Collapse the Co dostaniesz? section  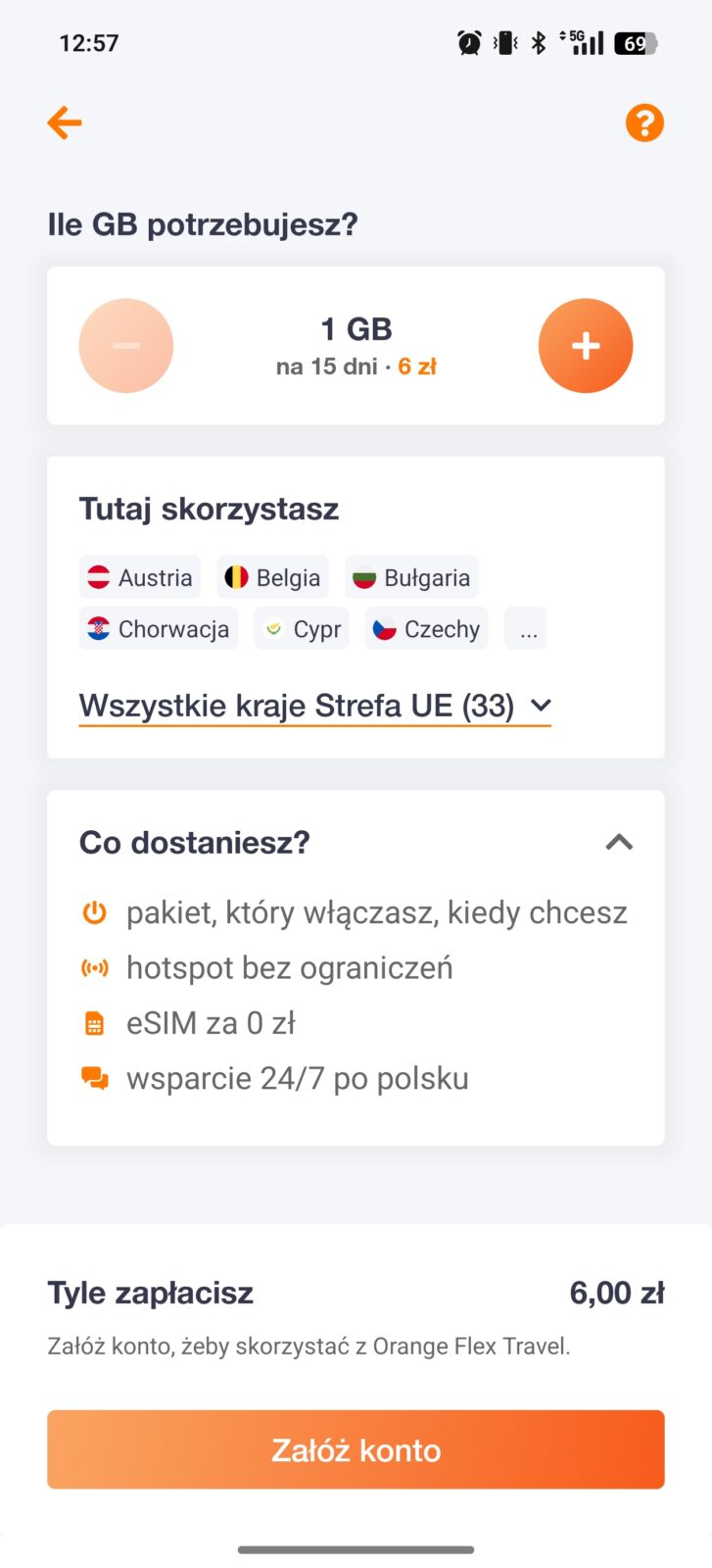pos(618,842)
